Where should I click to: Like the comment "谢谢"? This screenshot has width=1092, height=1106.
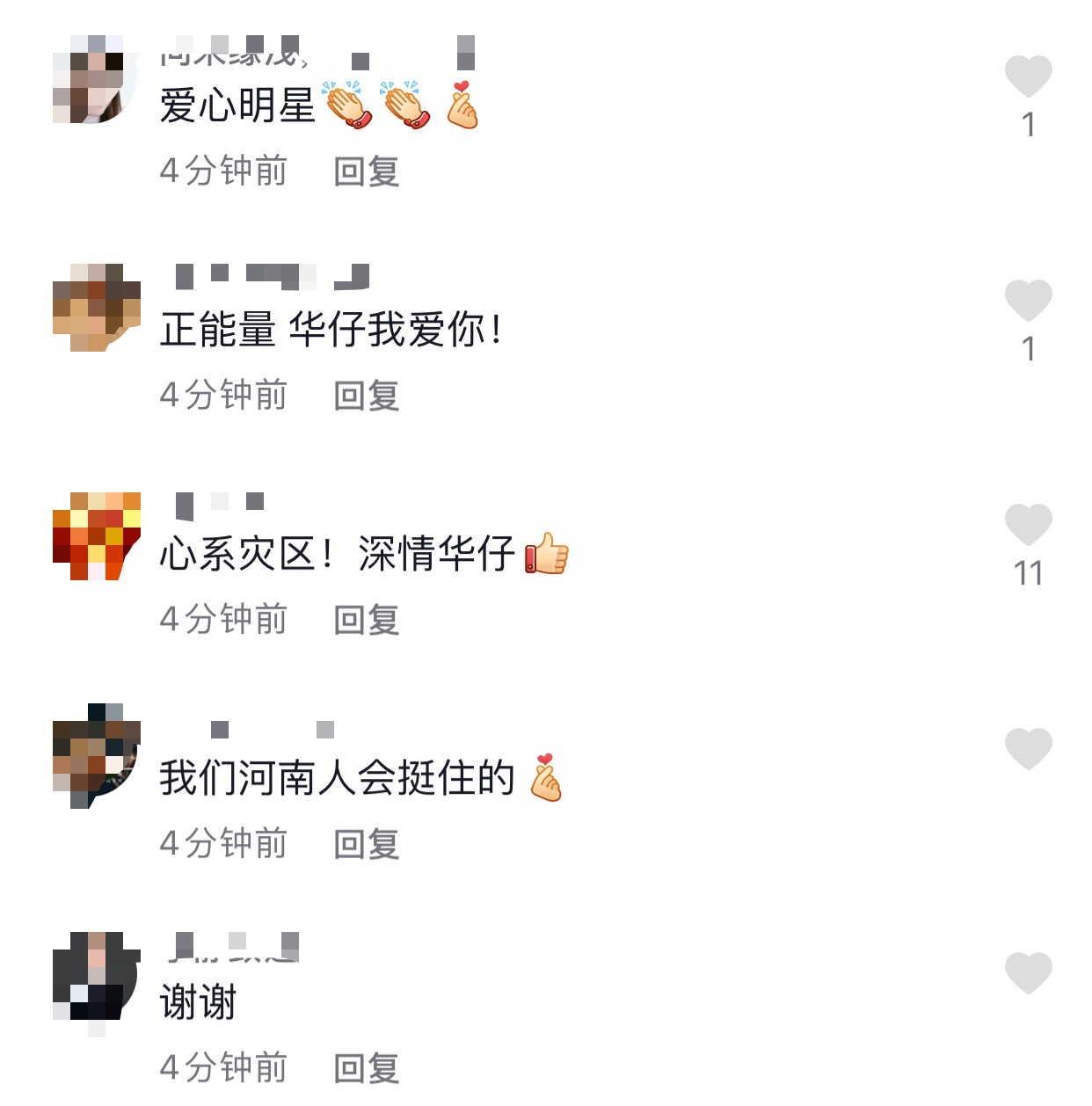[1028, 973]
